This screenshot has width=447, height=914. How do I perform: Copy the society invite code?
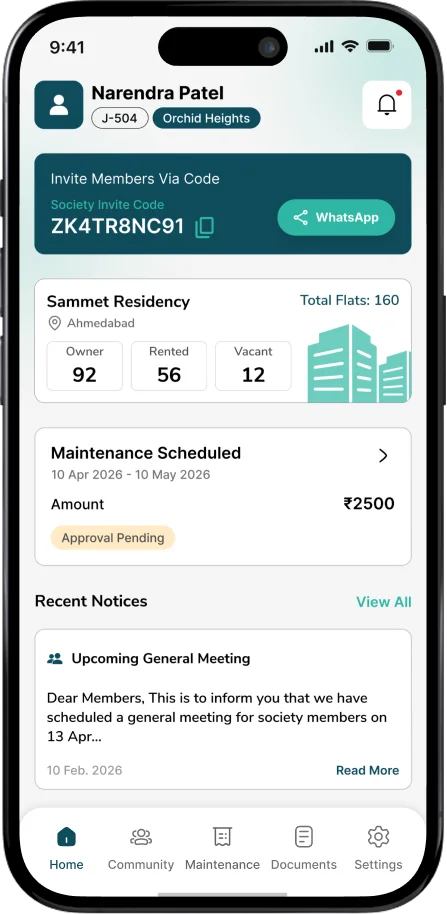[204, 227]
